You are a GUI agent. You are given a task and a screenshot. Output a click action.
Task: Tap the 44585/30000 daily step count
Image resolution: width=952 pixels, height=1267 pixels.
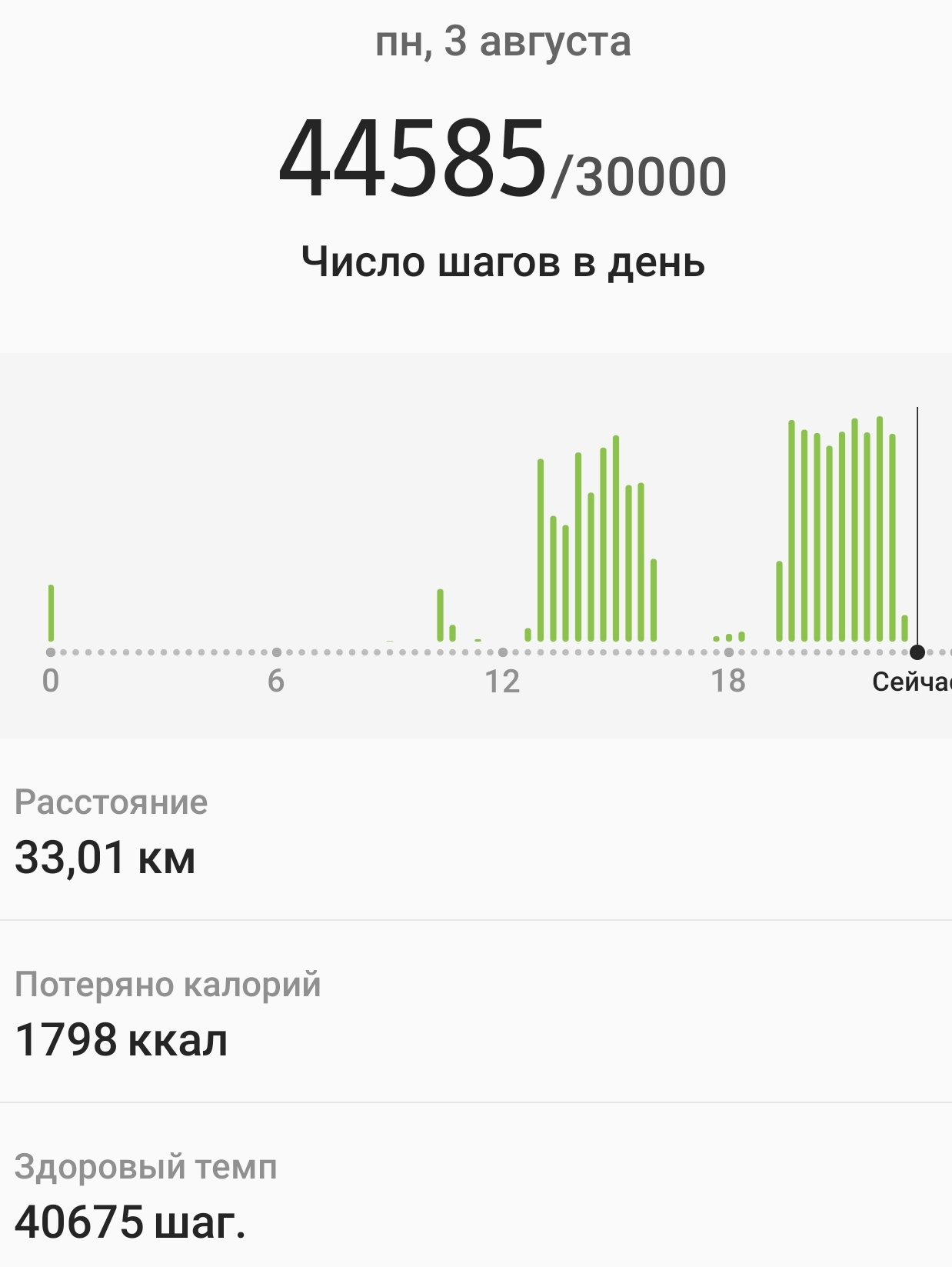(501, 162)
